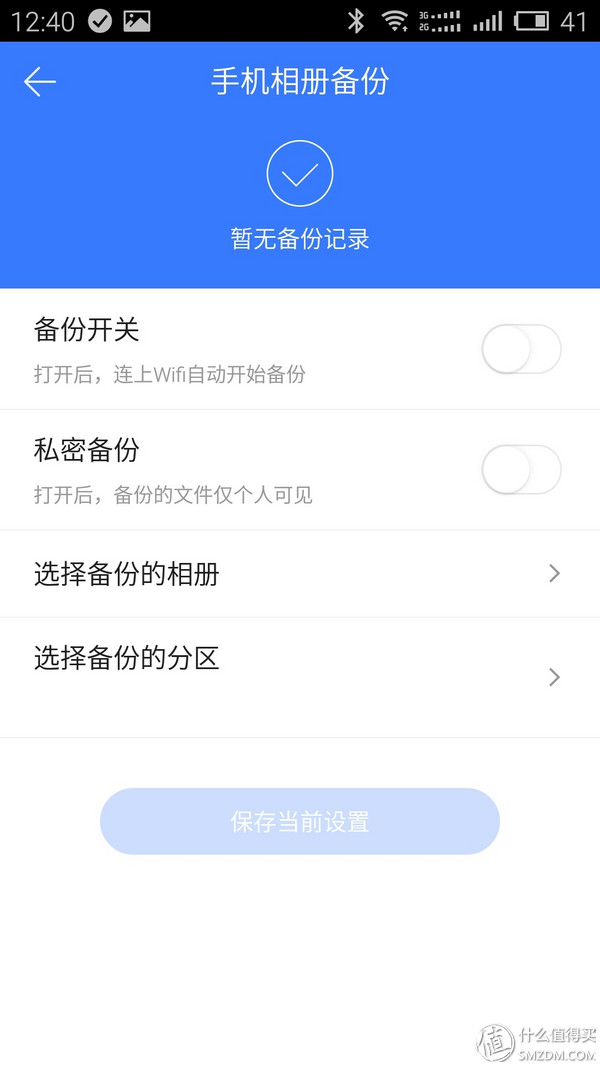Tap the 保存当前设置 button
Screen dimensions: 600x1067
(x=299, y=822)
